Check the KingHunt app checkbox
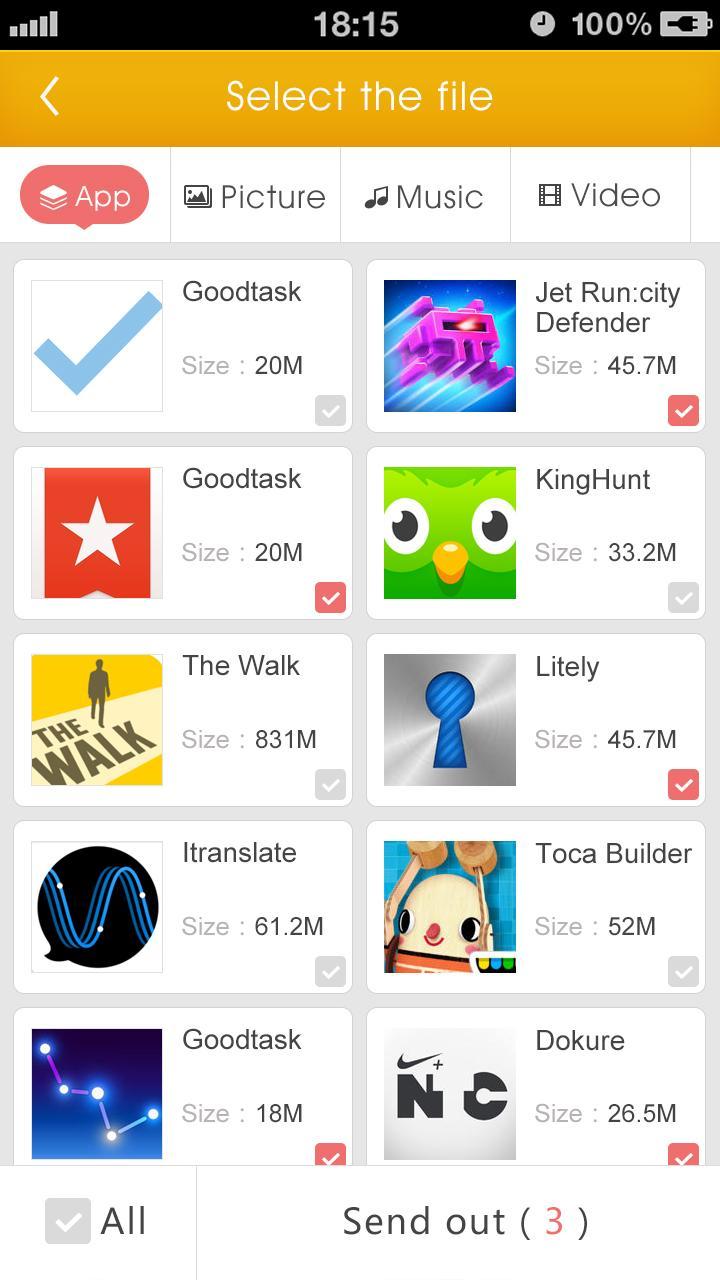720x1280 pixels. pos(683,598)
